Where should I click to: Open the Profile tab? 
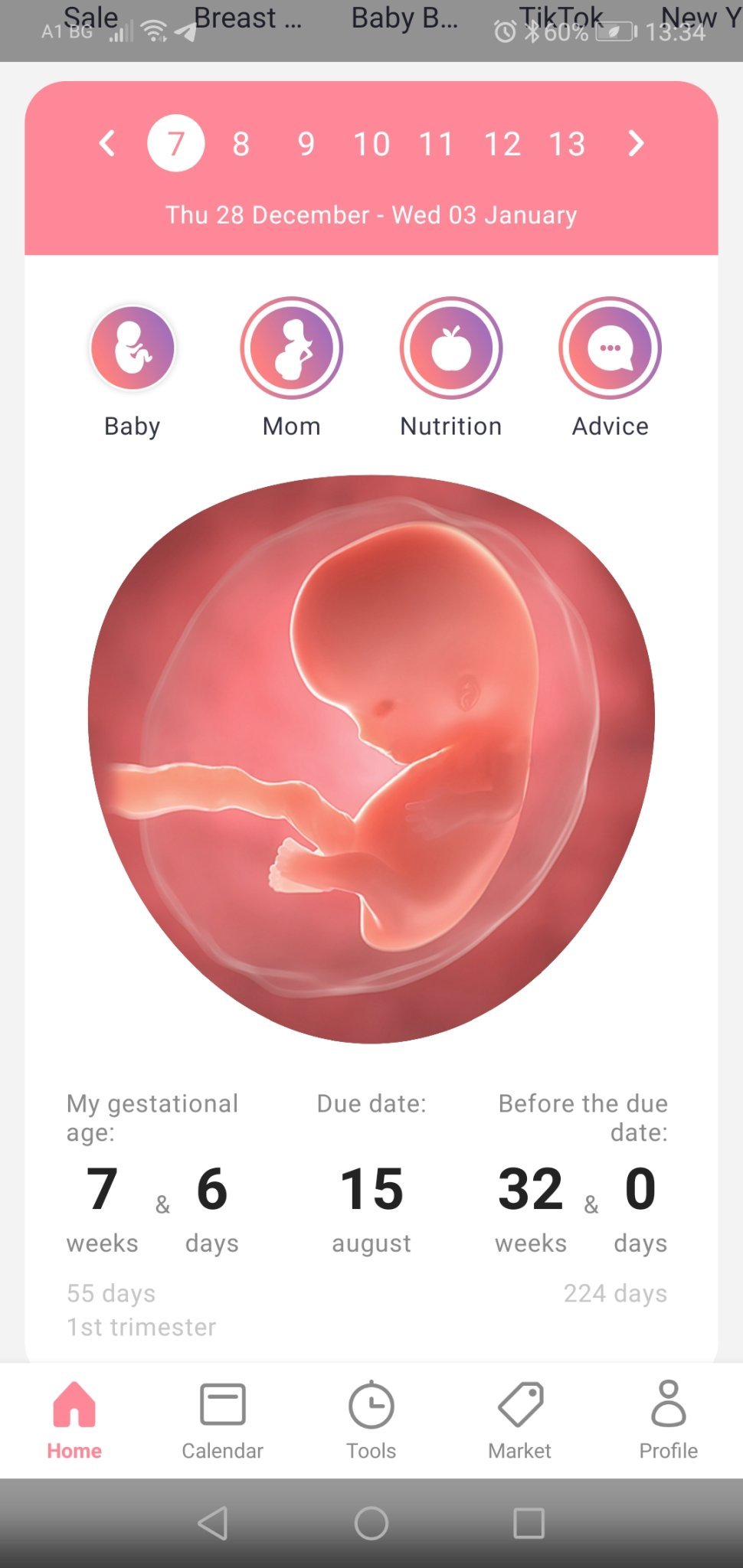[x=669, y=1420]
